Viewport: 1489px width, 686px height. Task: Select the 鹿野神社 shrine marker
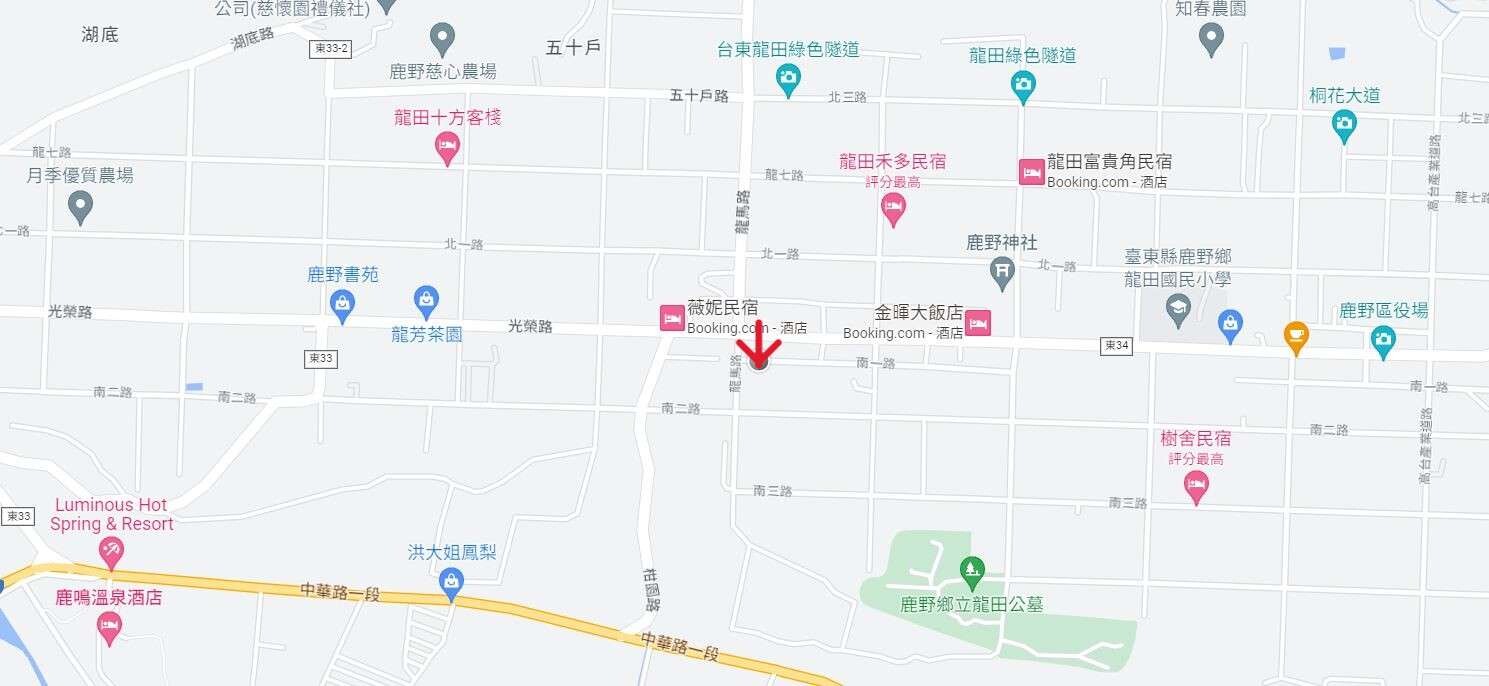click(x=1001, y=269)
